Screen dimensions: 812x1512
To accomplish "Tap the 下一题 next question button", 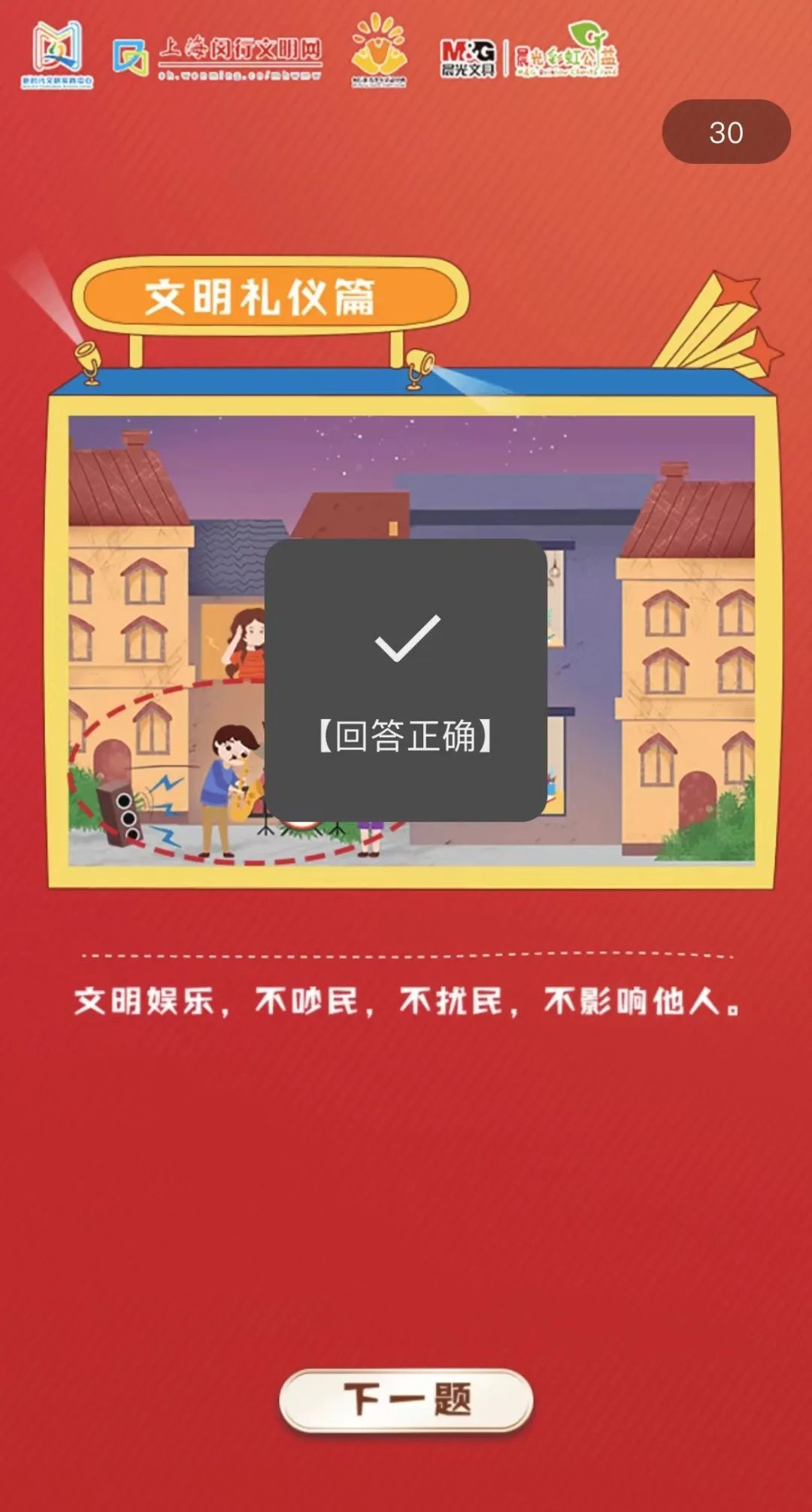I will [x=406, y=1399].
